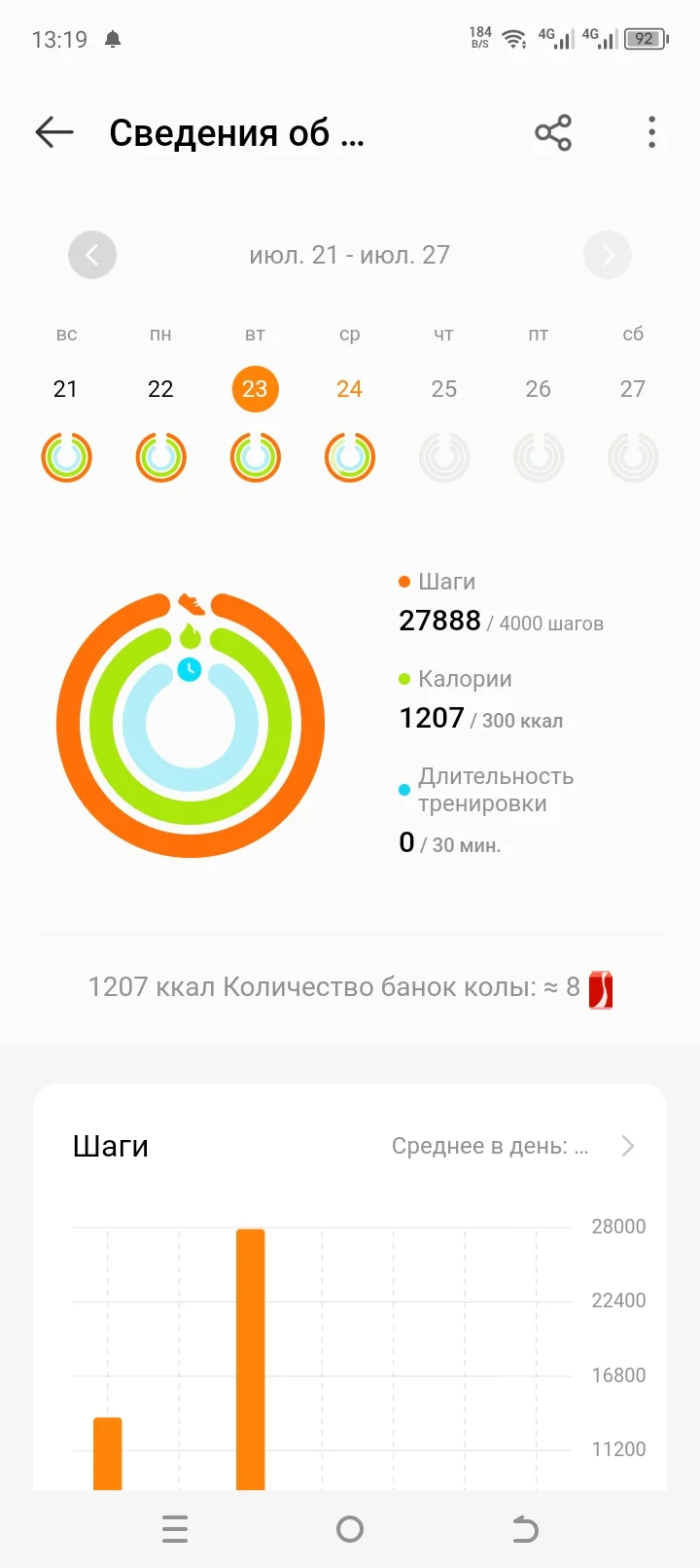This screenshot has height=1568, width=700.
Task: Tap the cola can icon next to 1207 ккал
Action: (x=600, y=987)
